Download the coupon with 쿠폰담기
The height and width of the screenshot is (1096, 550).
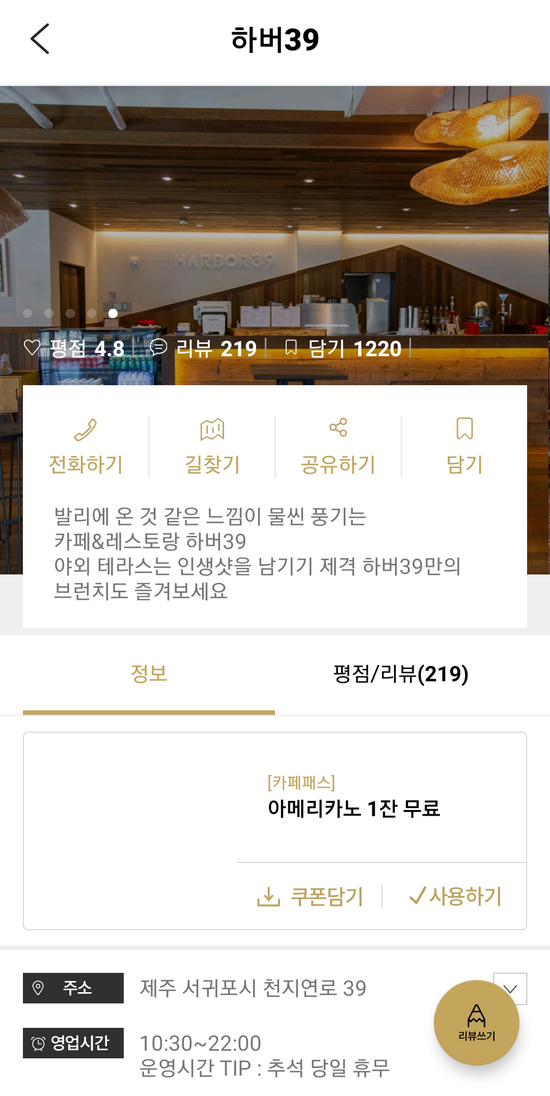click(x=310, y=897)
